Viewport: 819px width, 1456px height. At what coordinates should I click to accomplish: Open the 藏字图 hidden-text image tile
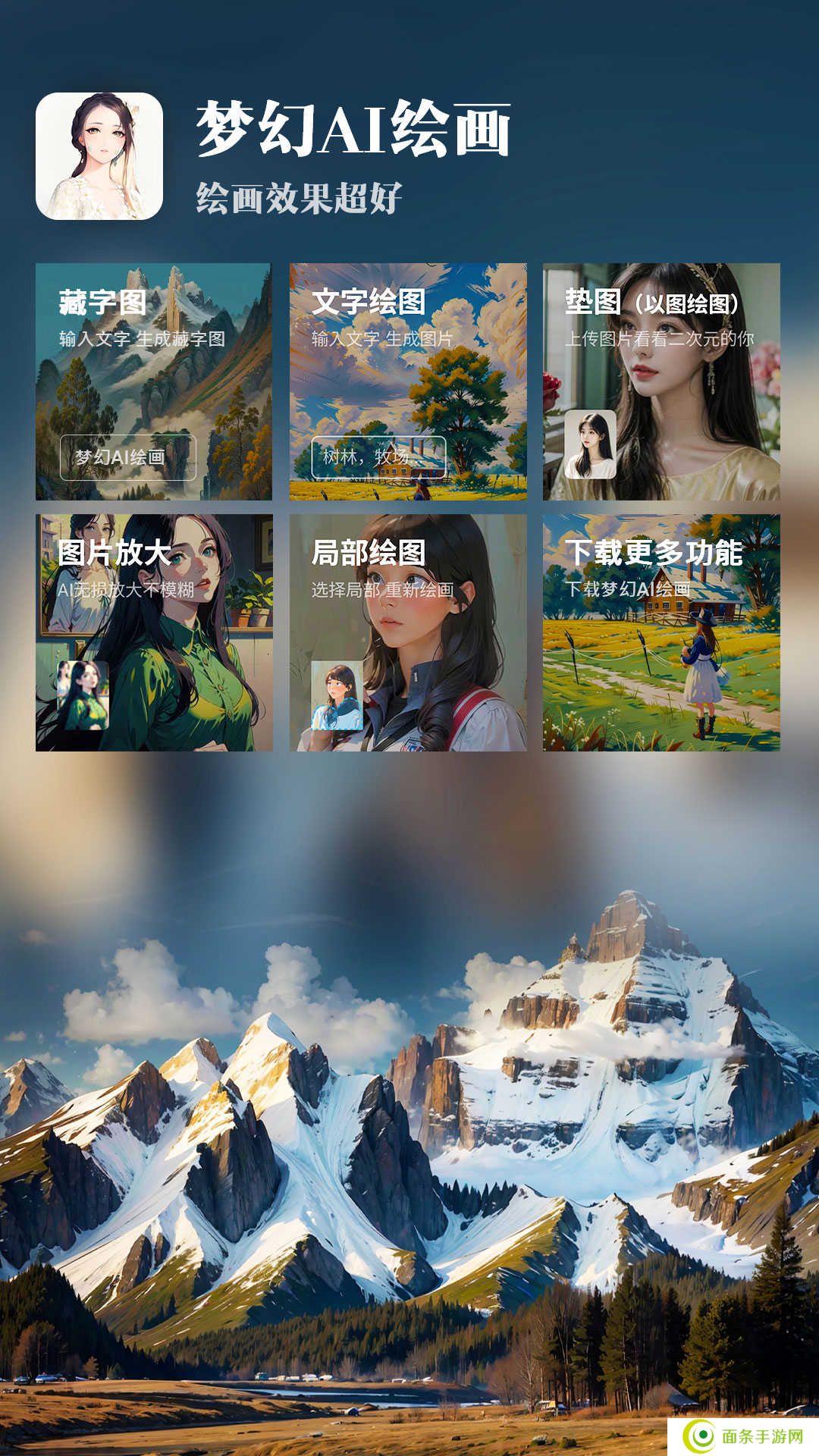tap(153, 381)
